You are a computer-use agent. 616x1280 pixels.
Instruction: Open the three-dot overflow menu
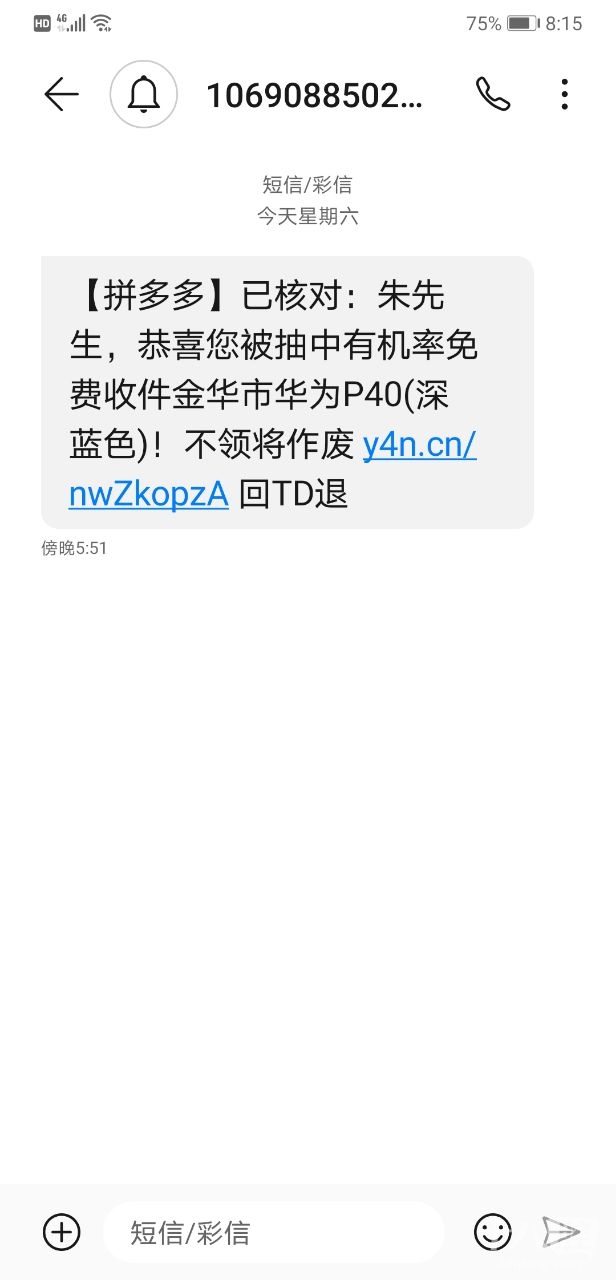click(564, 95)
